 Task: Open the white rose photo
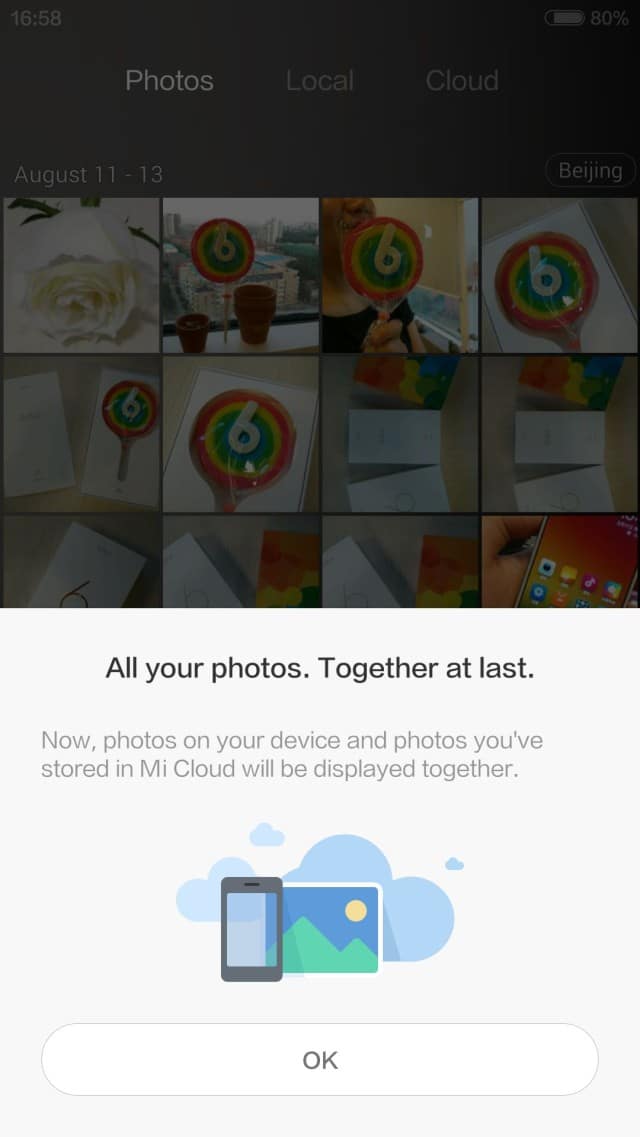[81, 275]
